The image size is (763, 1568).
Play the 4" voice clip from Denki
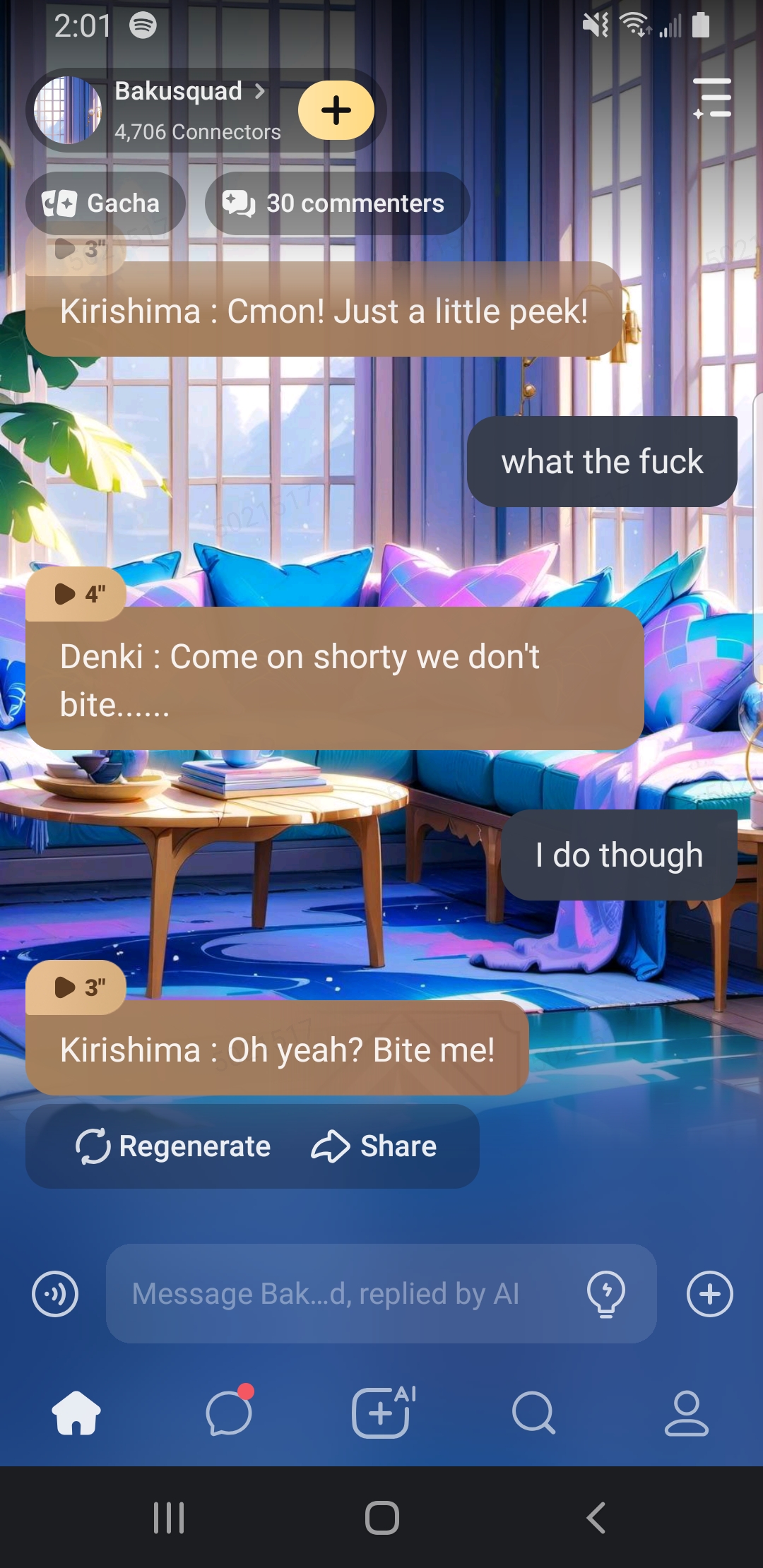pos(76,594)
